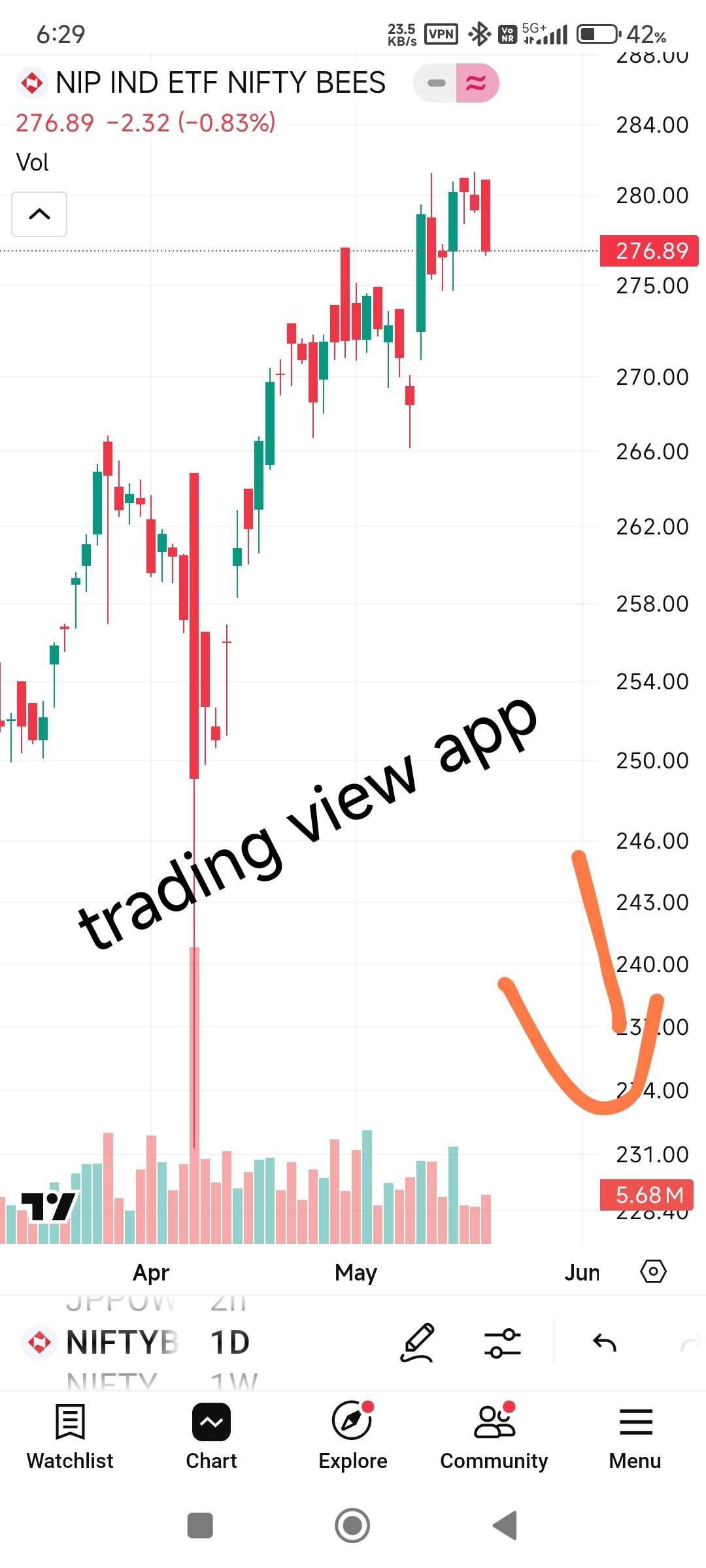Tap the grey dash status badge
This screenshot has width=706, height=1568.
(x=435, y=83)
